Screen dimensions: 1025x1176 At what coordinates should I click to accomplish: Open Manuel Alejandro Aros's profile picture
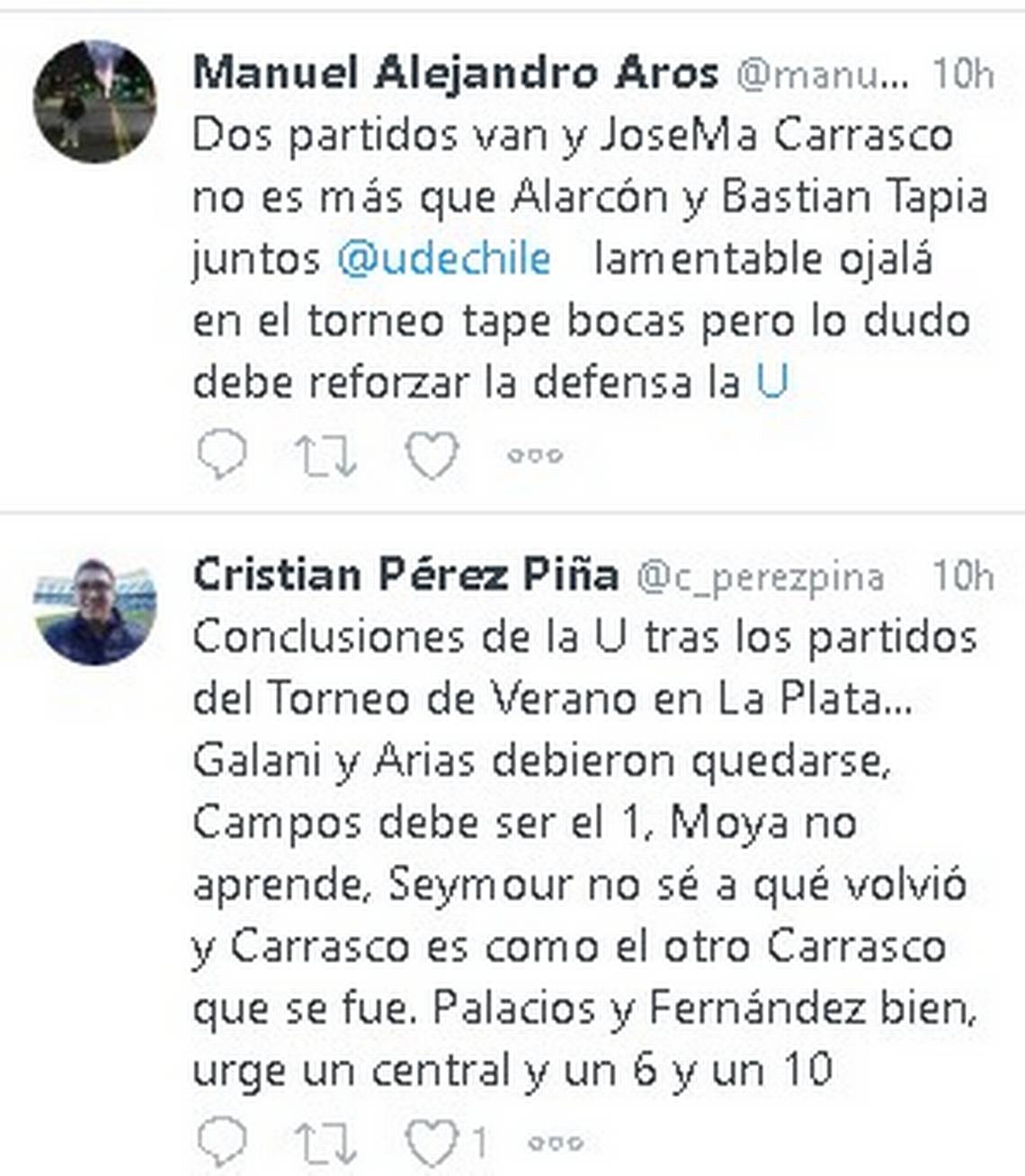point(94,101)
